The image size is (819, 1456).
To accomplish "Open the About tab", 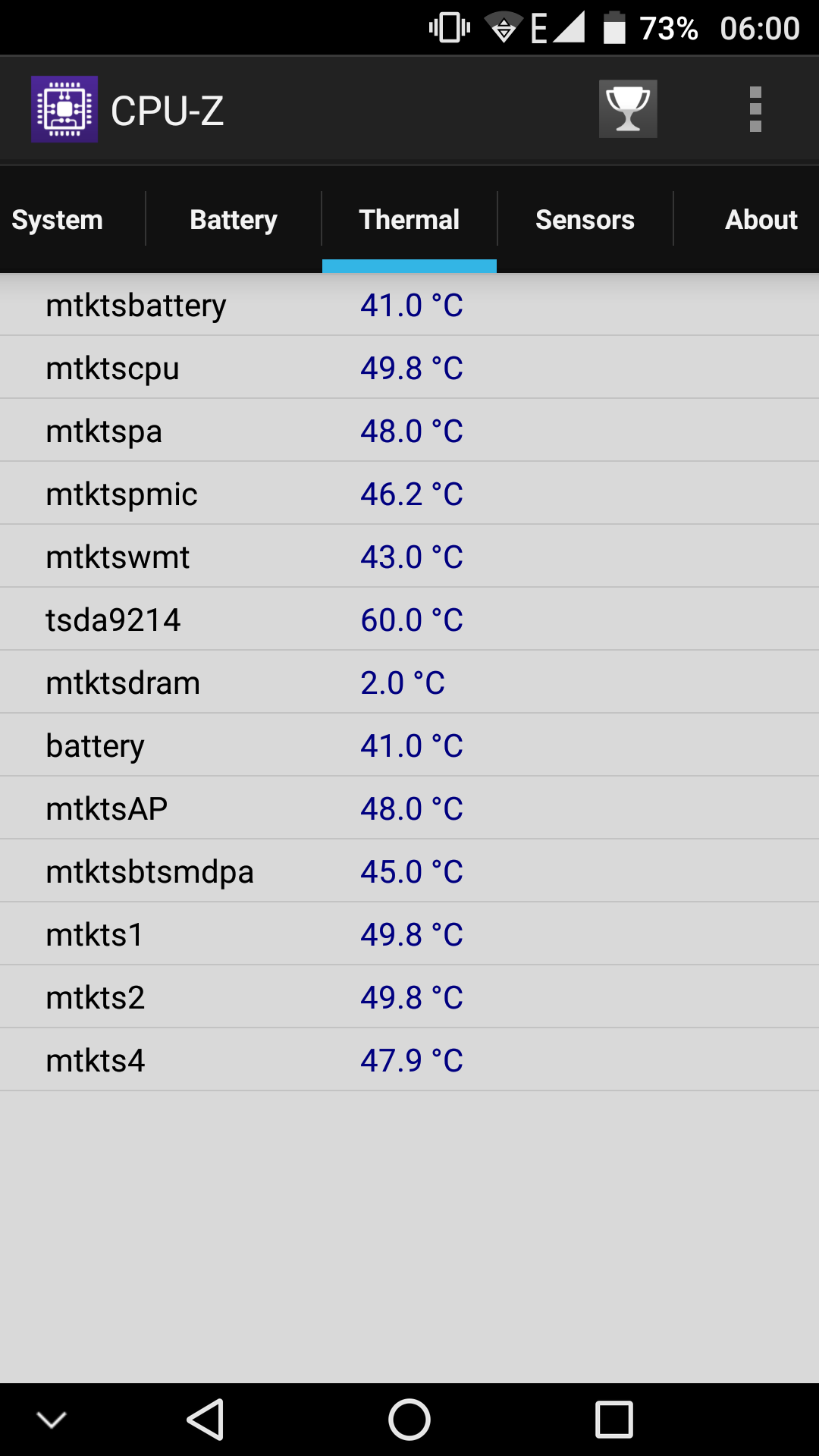I will (x=761, y=220).
